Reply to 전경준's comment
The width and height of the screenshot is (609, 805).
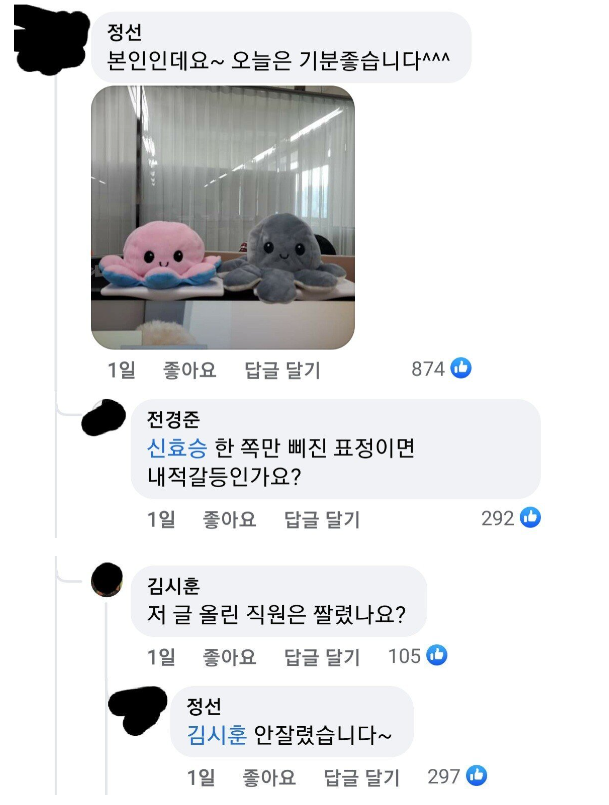[x=322, y=519]
